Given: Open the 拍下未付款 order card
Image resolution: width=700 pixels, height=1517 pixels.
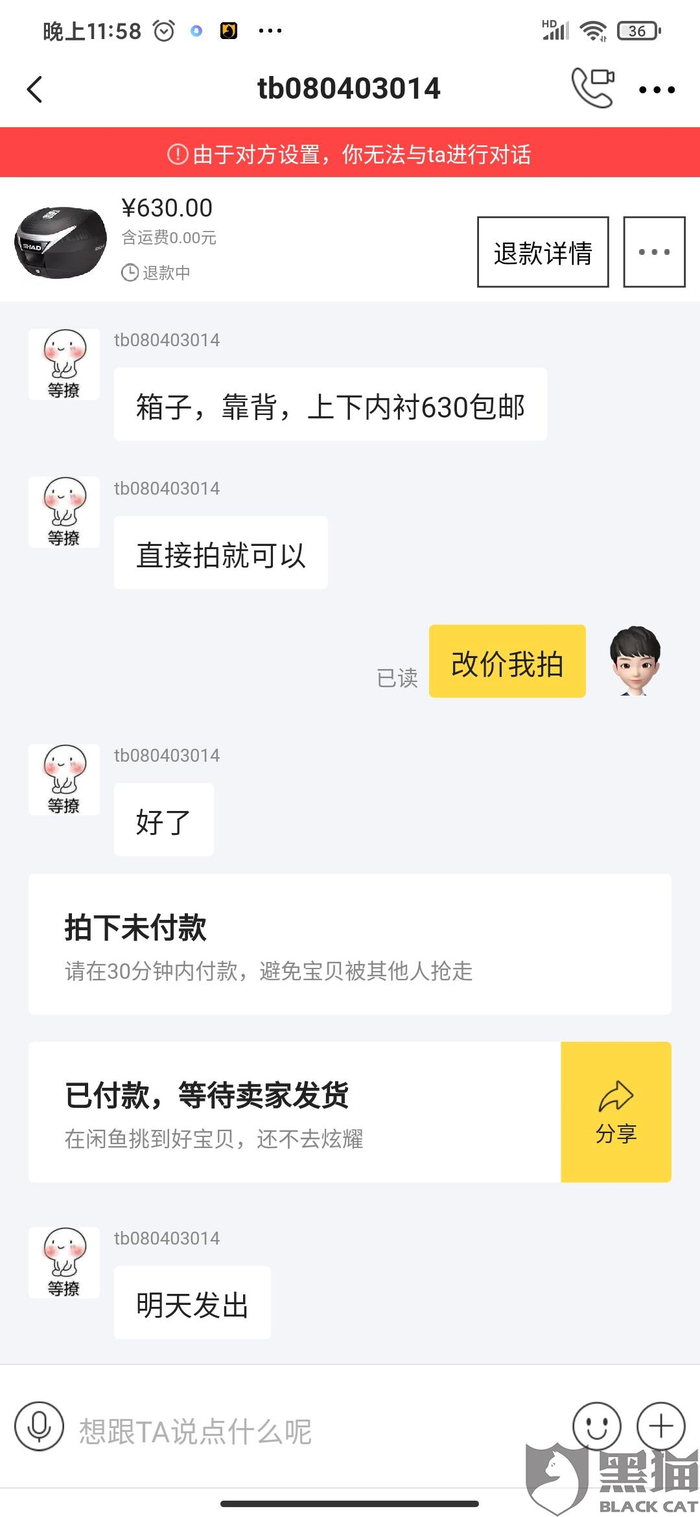Looking at the screenshot, I should (x=349, y=944).
